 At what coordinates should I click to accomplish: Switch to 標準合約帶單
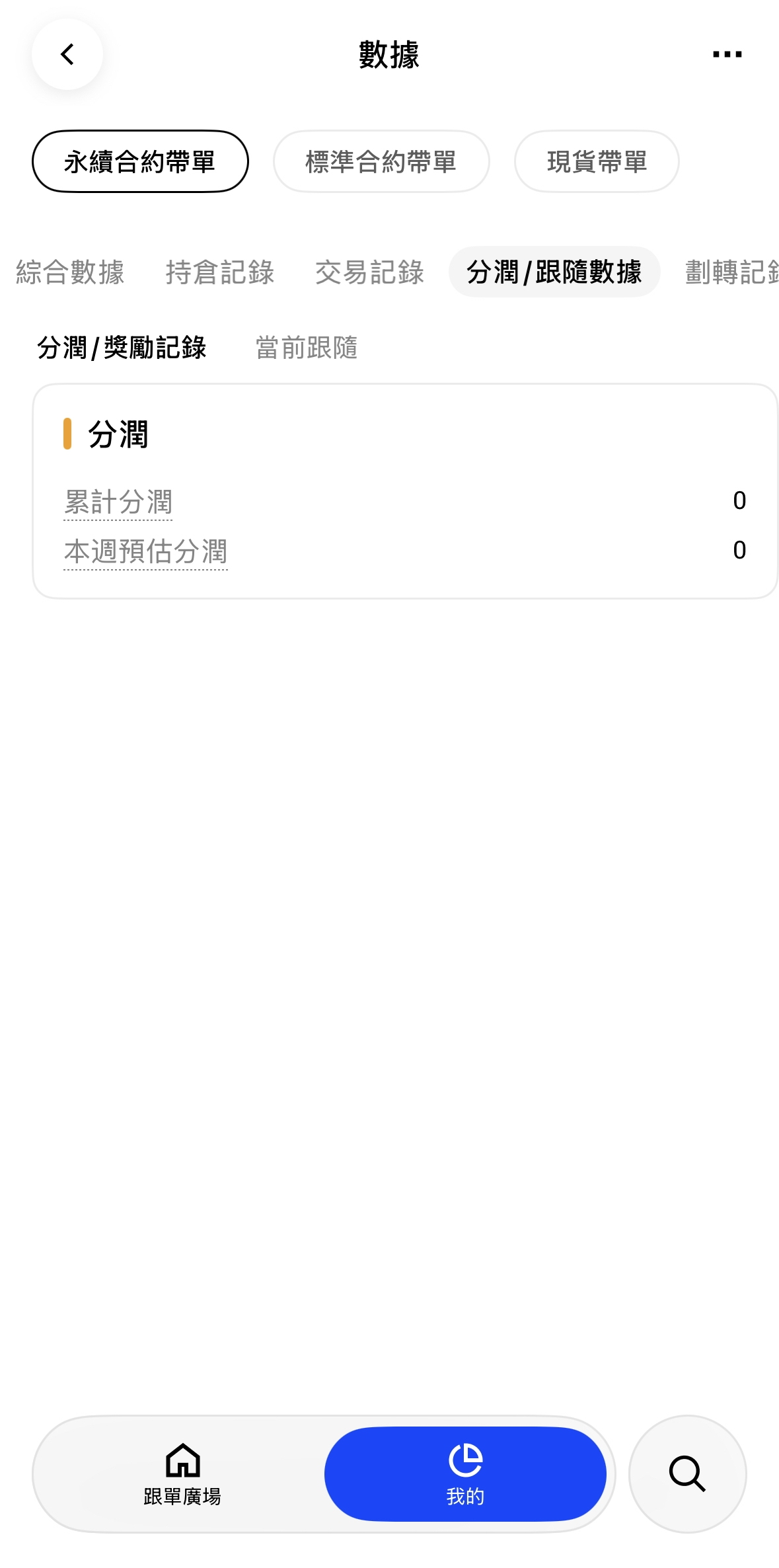pos(381,161)
